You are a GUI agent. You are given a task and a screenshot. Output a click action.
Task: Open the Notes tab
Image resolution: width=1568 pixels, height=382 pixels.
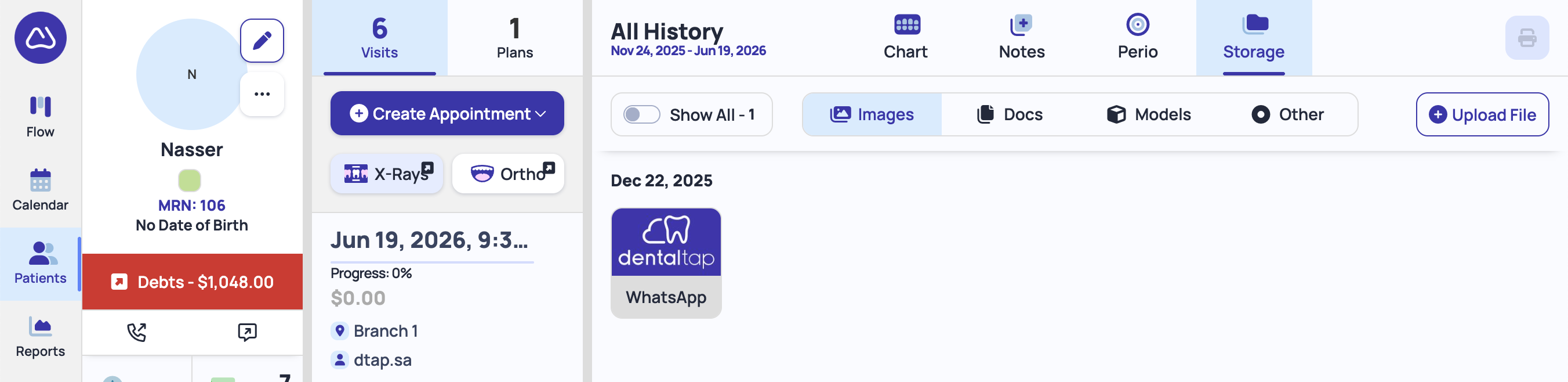point(1021,38)
